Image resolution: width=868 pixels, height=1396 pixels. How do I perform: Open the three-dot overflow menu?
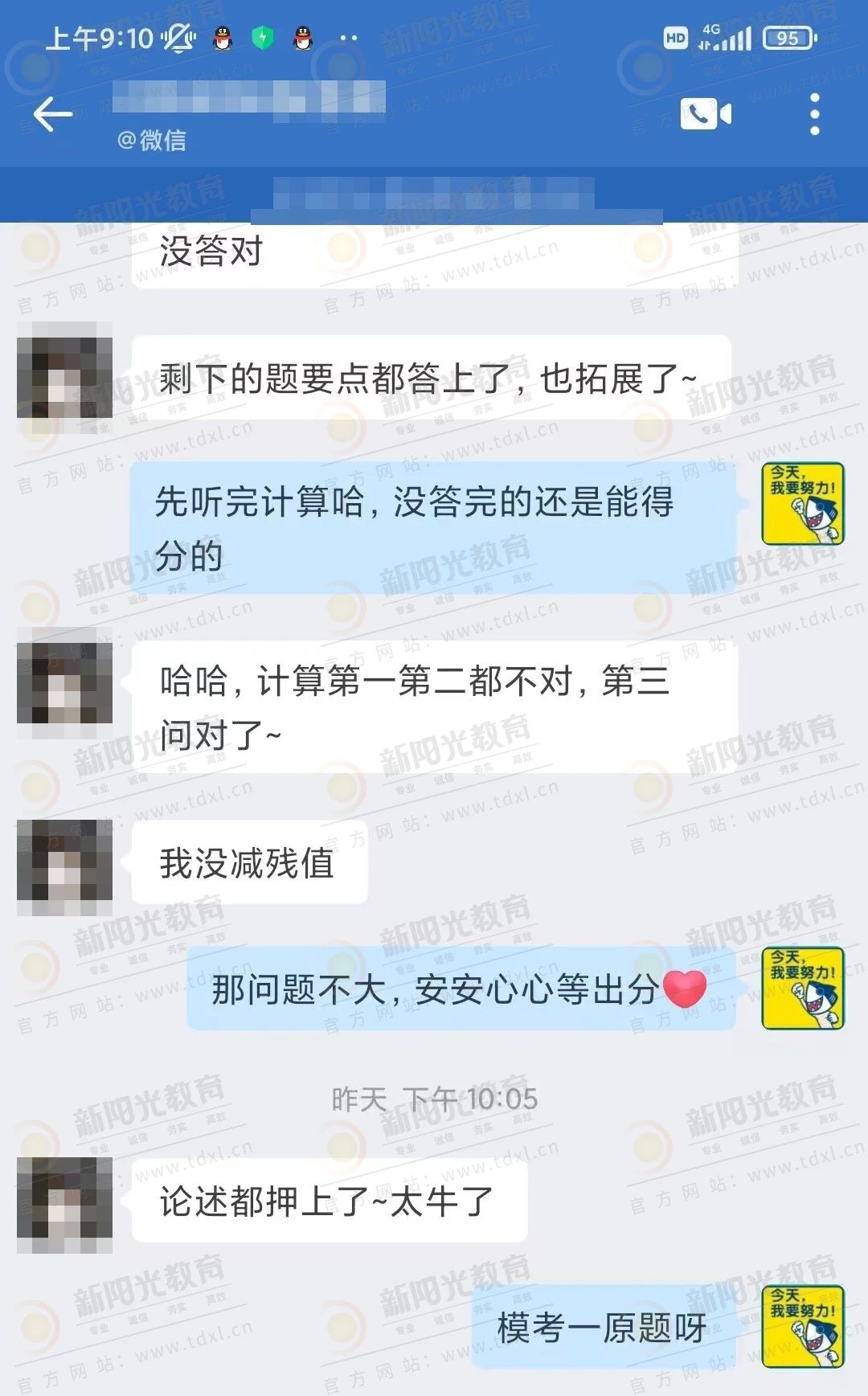[x=814, y=114]
